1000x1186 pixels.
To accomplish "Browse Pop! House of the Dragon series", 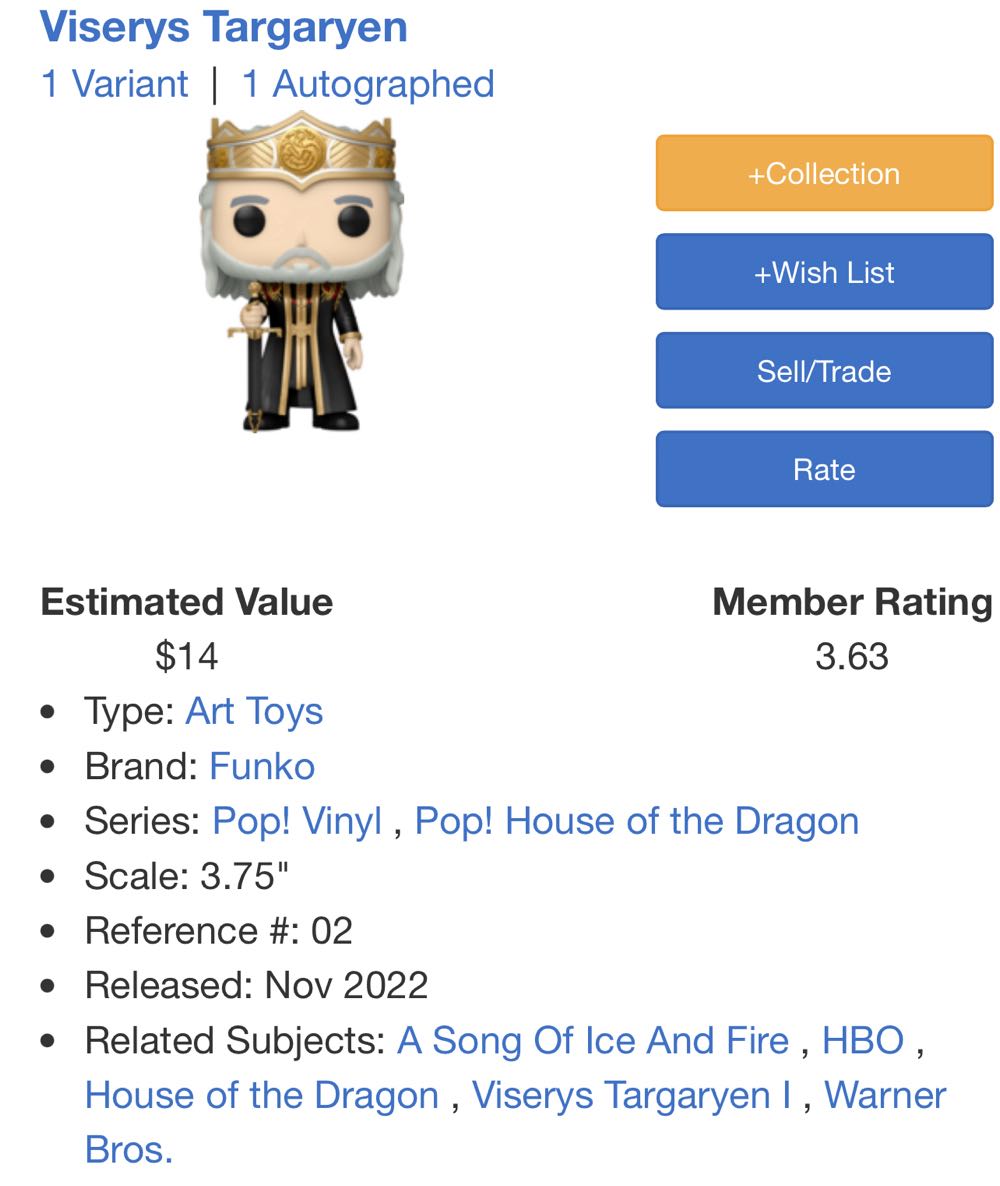I will click(637, 821).
